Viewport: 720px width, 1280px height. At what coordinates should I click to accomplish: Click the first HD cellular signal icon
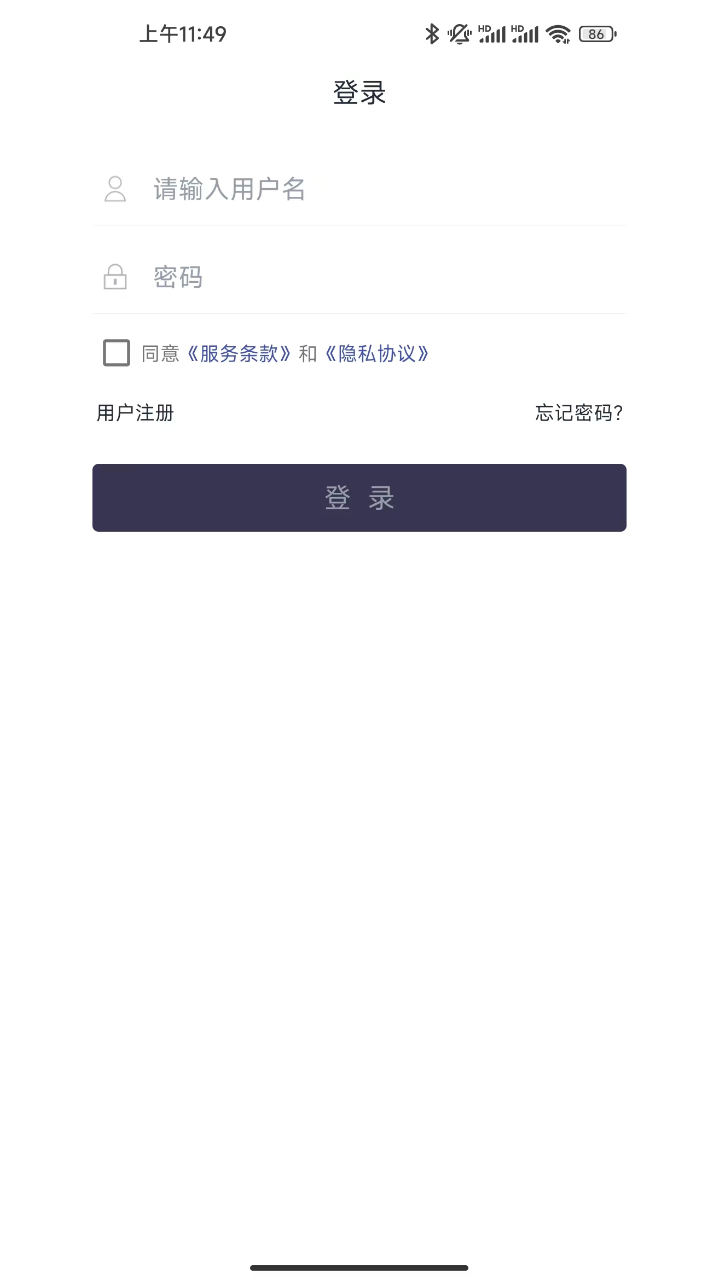point(491,33)
